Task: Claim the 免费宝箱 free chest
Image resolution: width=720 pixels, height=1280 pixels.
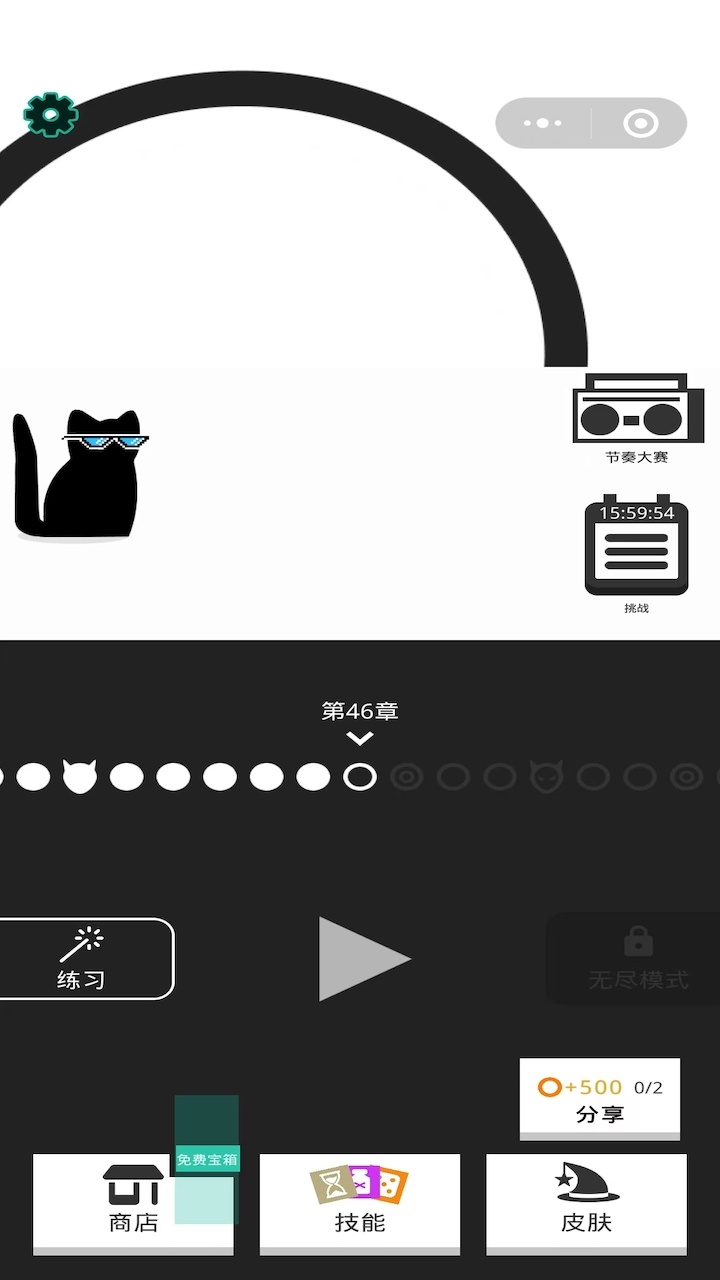Action: [207, 1160]
